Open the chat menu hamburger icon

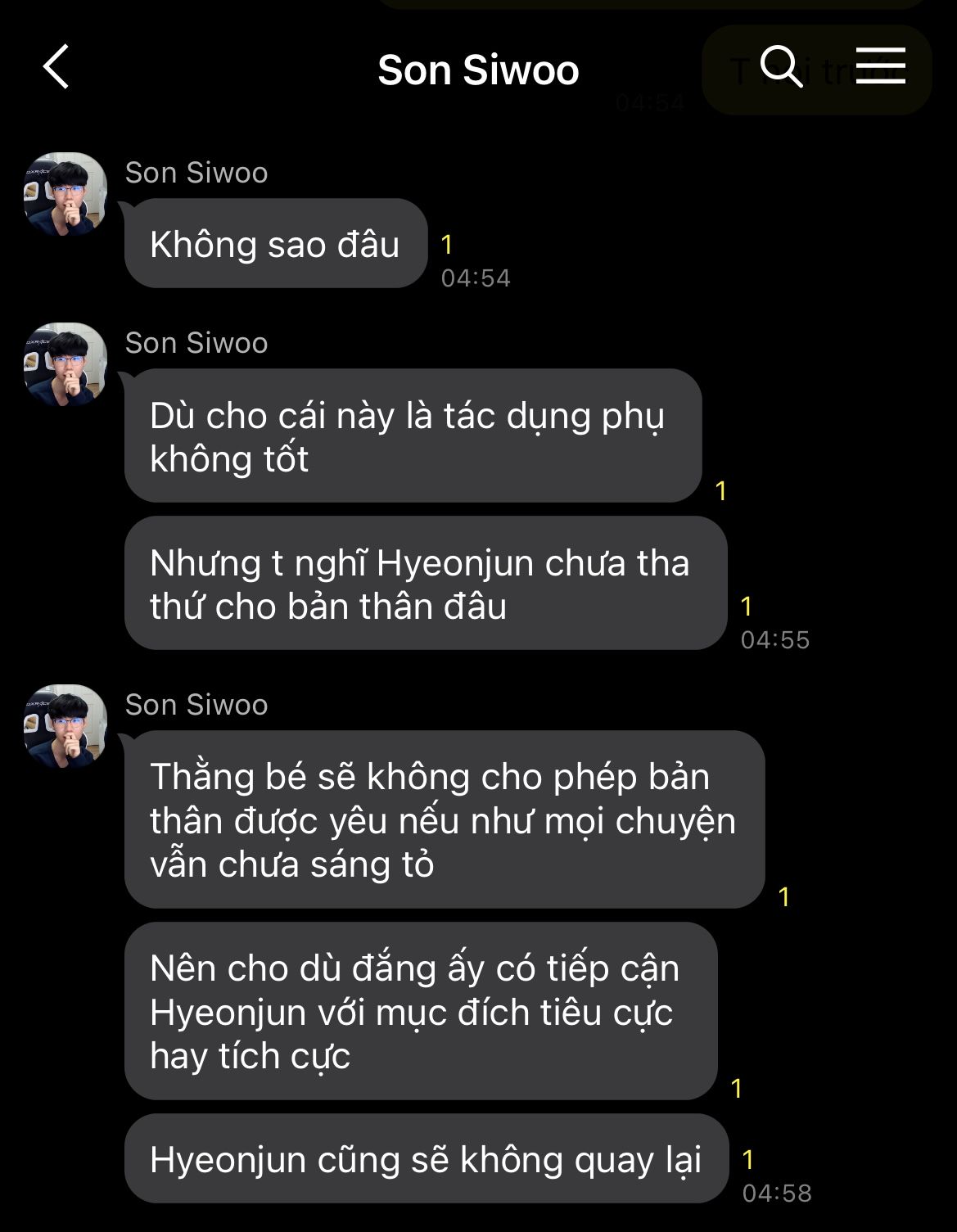click(x=880, y=65)
